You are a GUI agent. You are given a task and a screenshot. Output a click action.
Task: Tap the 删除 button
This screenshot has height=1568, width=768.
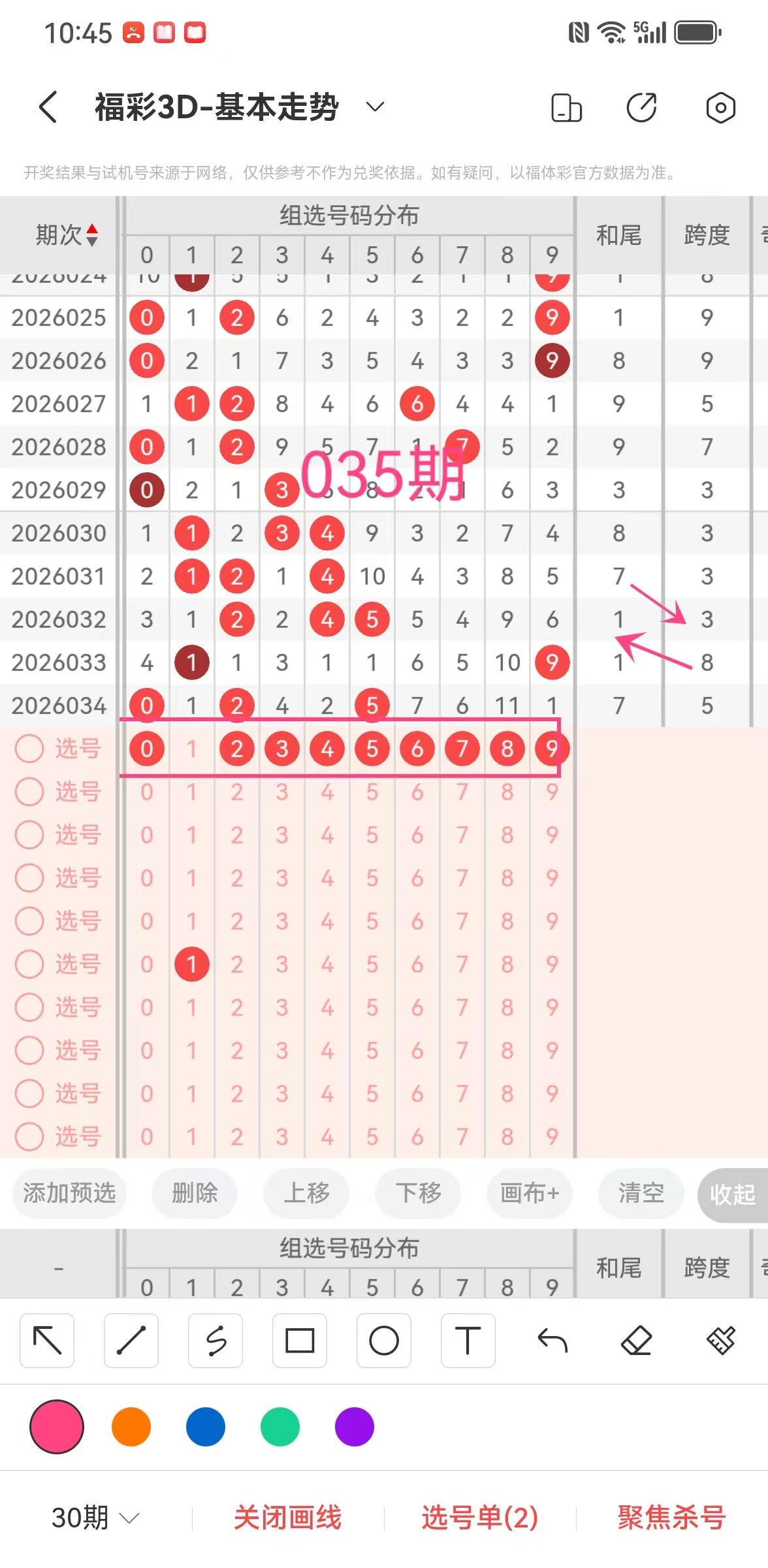click(195, 1193)
